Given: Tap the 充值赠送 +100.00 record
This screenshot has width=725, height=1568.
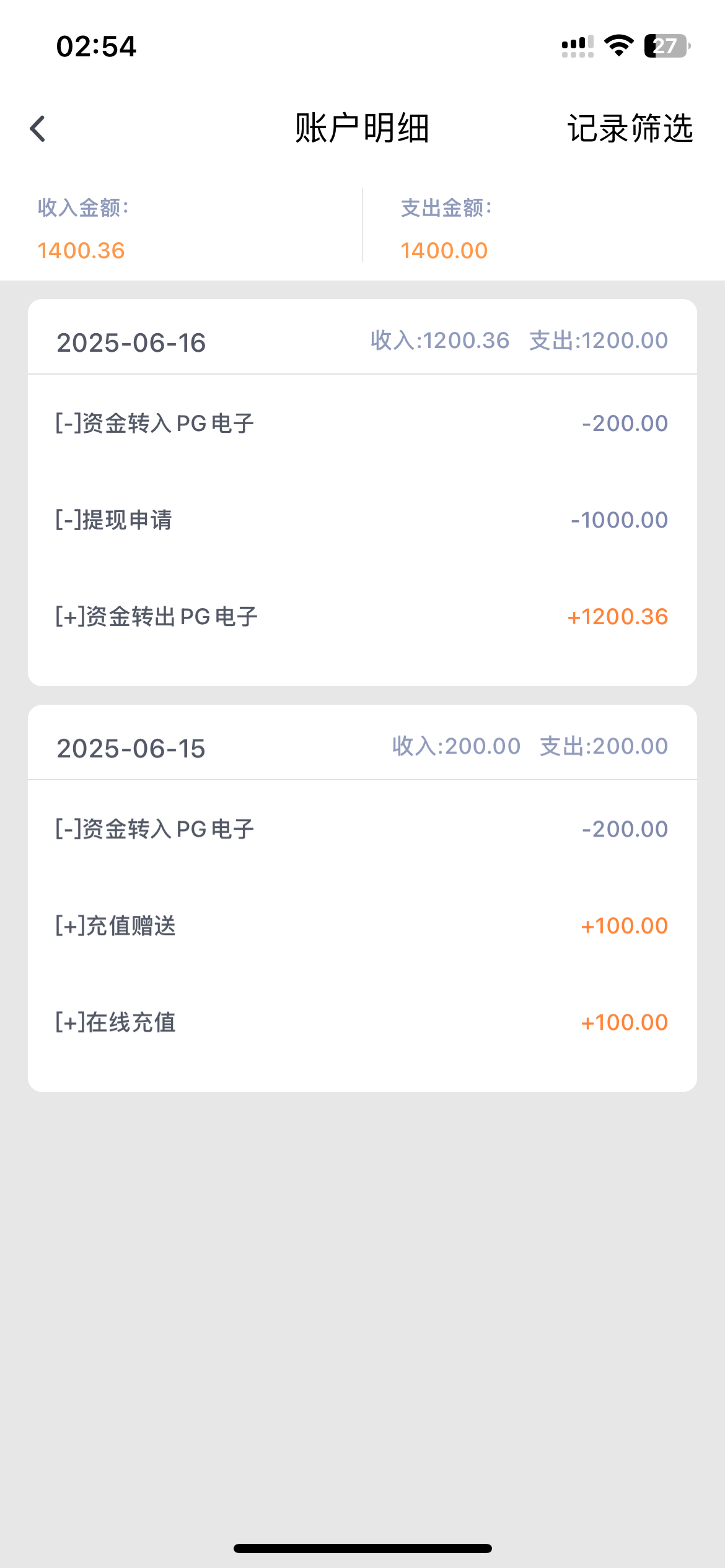Looking at the screenshot, I should pos(362,925).
